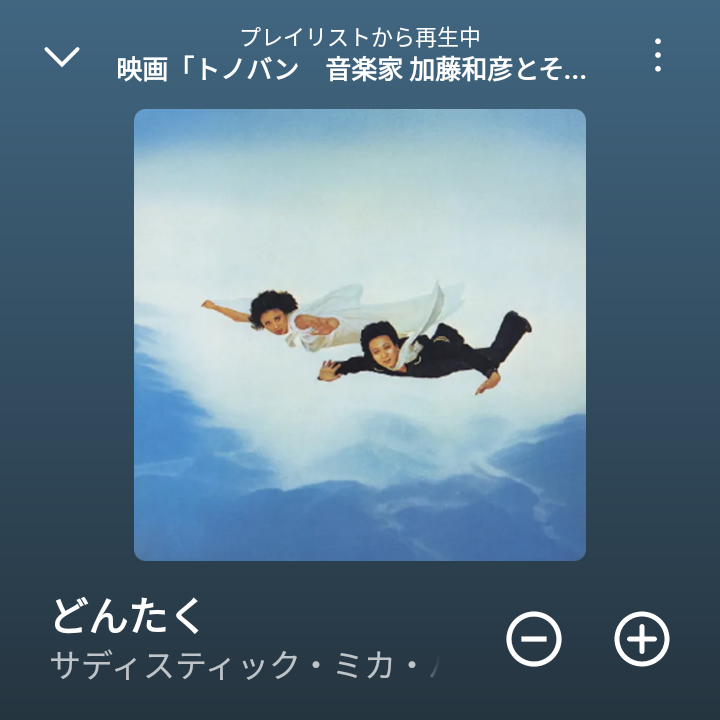The width and height of the screenshot is (720, 720).
Task: Collapse the now playing screen
Action: (x=62, y=56)
